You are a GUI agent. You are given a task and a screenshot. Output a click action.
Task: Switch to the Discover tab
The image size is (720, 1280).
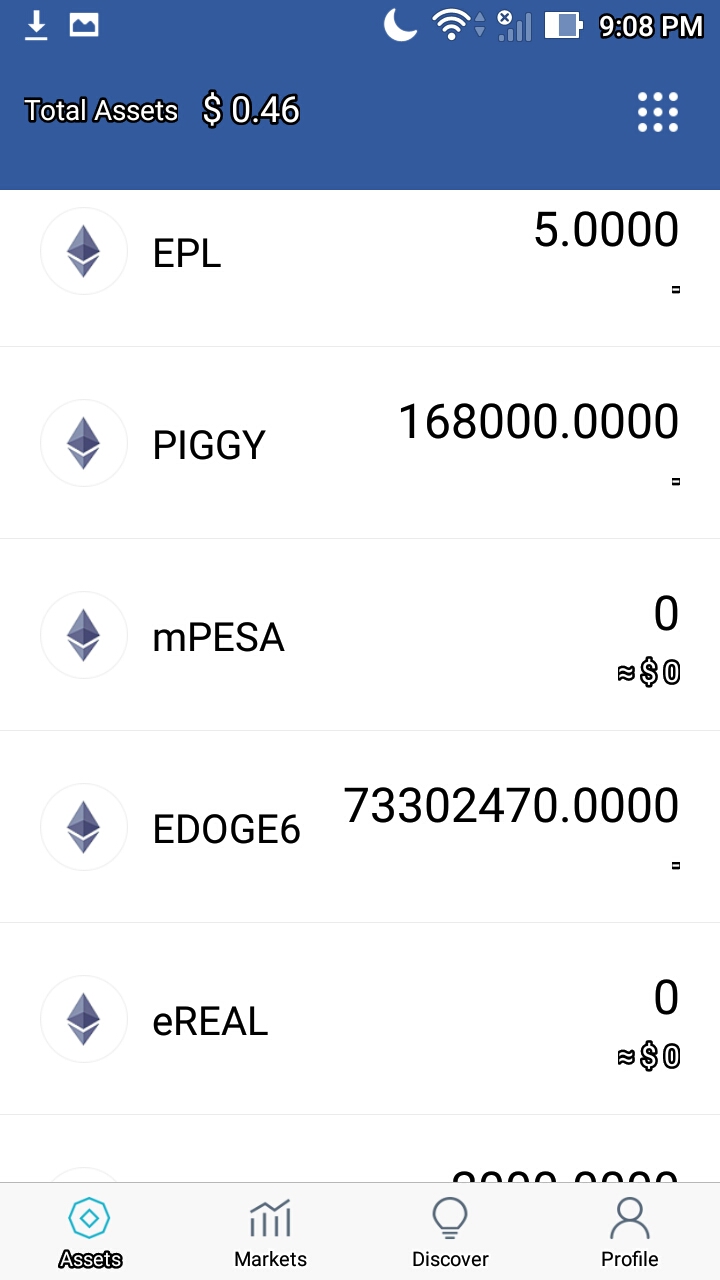tap(449, 1230)
